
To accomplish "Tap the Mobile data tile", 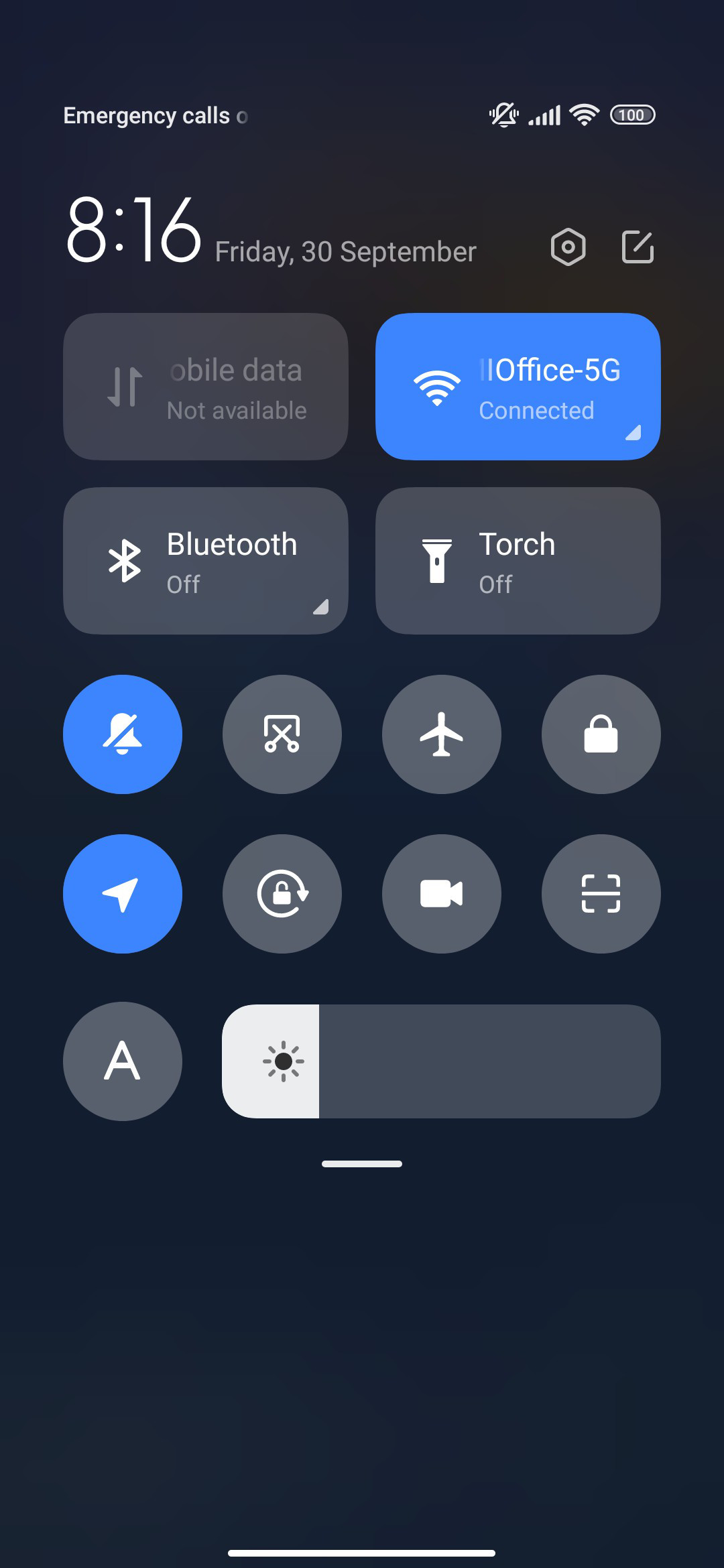I will pyautogui.click(x=205, y=387).
